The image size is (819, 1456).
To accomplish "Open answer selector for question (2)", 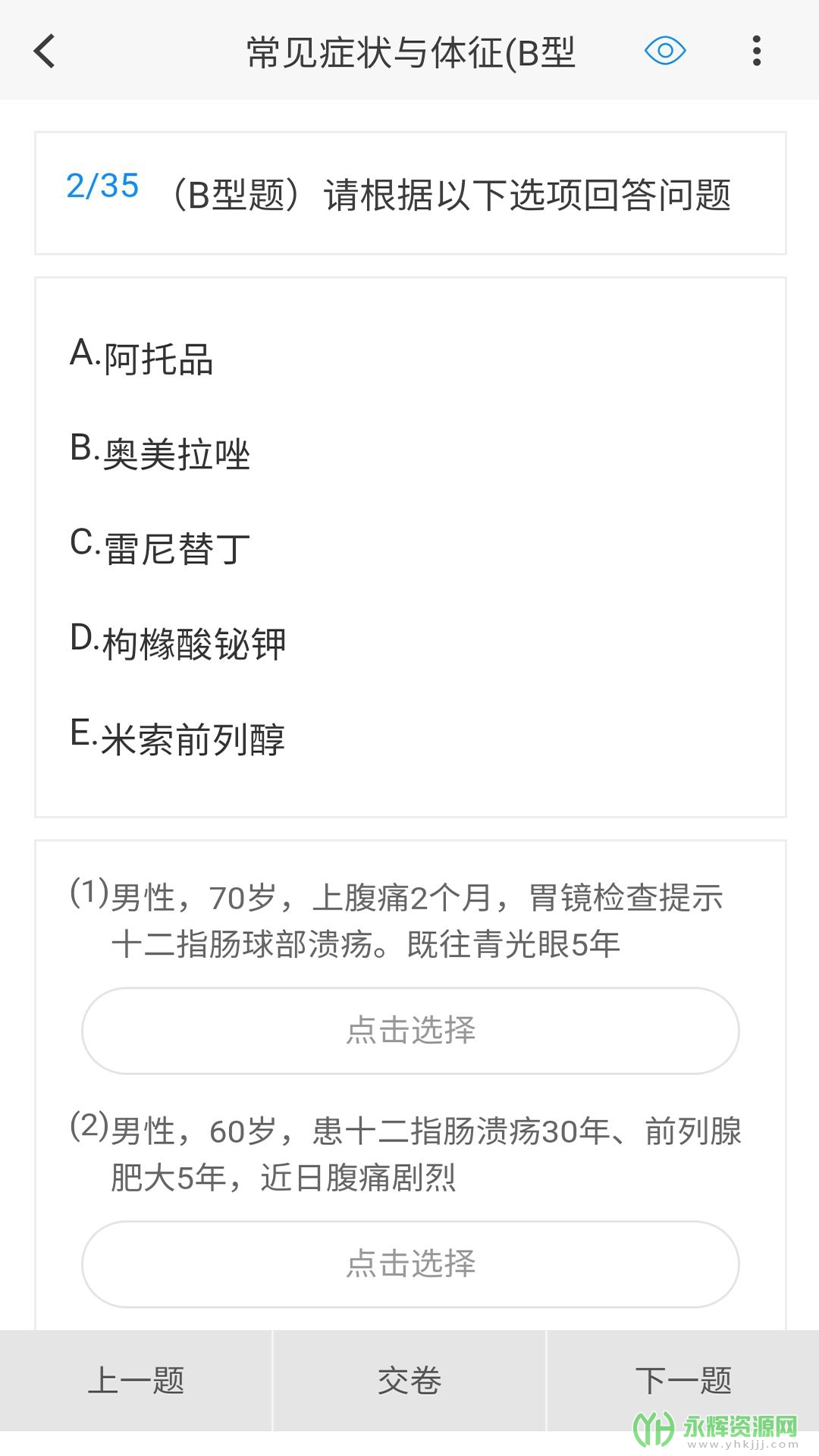I will click(x=410, y=1264).
